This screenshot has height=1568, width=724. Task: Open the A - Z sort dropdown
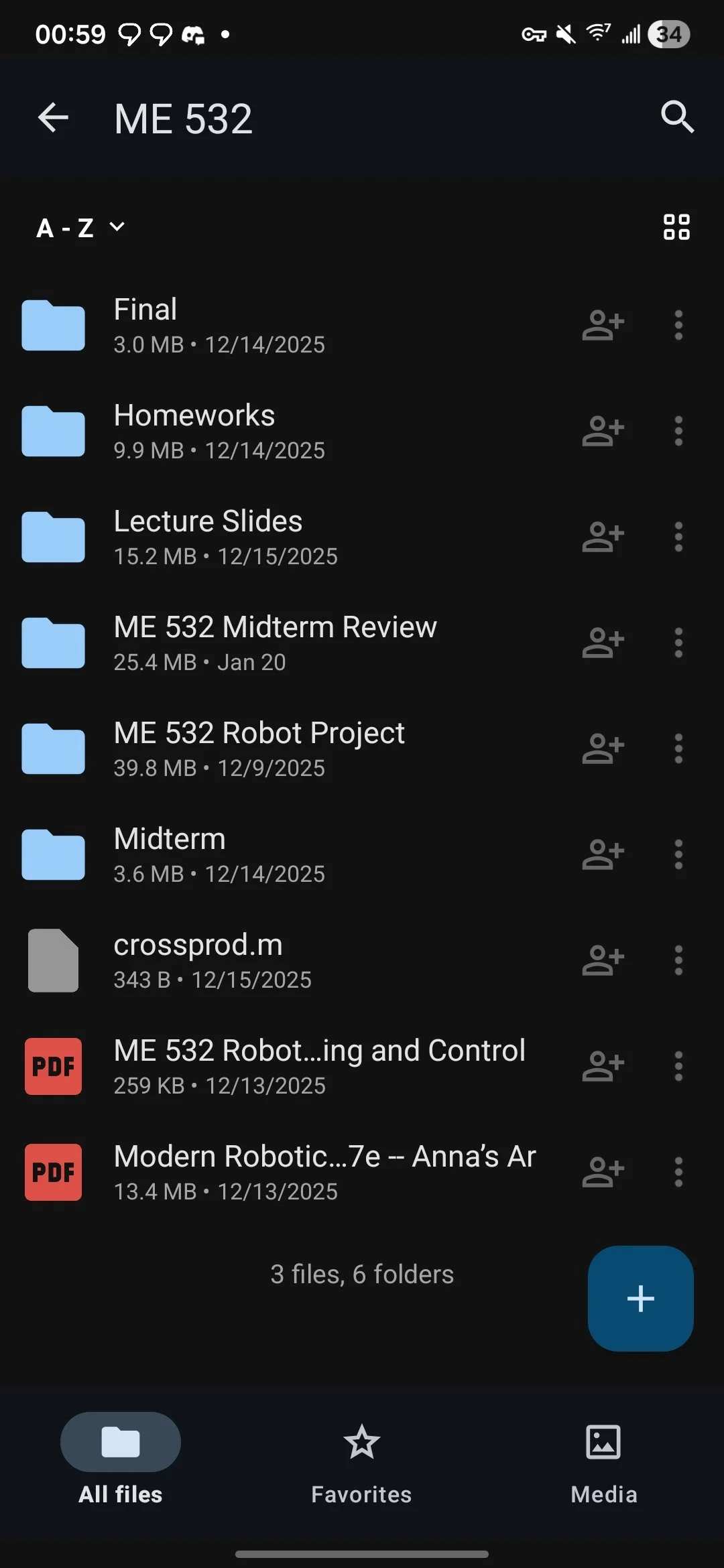pos(80,228)
